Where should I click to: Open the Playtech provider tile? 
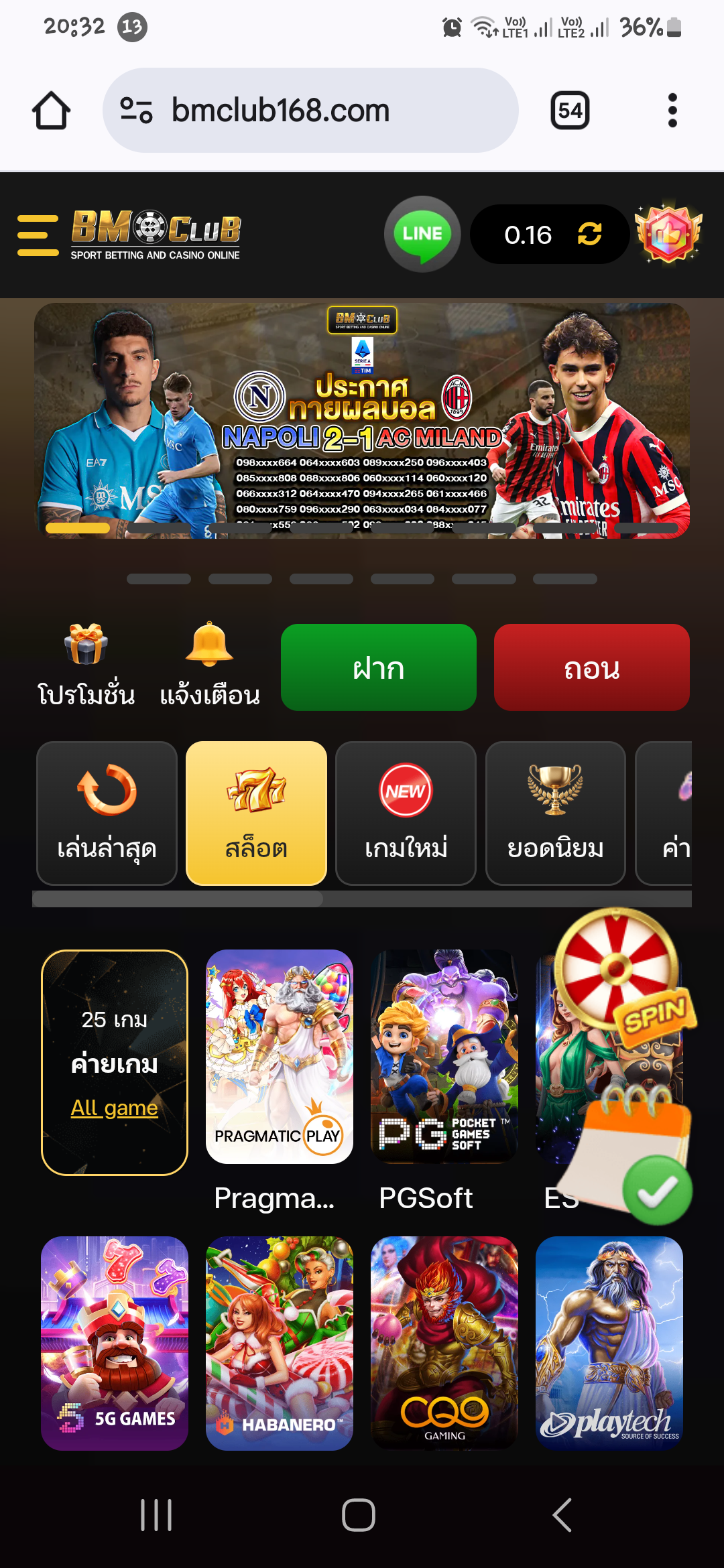(x=609, y=1343)
